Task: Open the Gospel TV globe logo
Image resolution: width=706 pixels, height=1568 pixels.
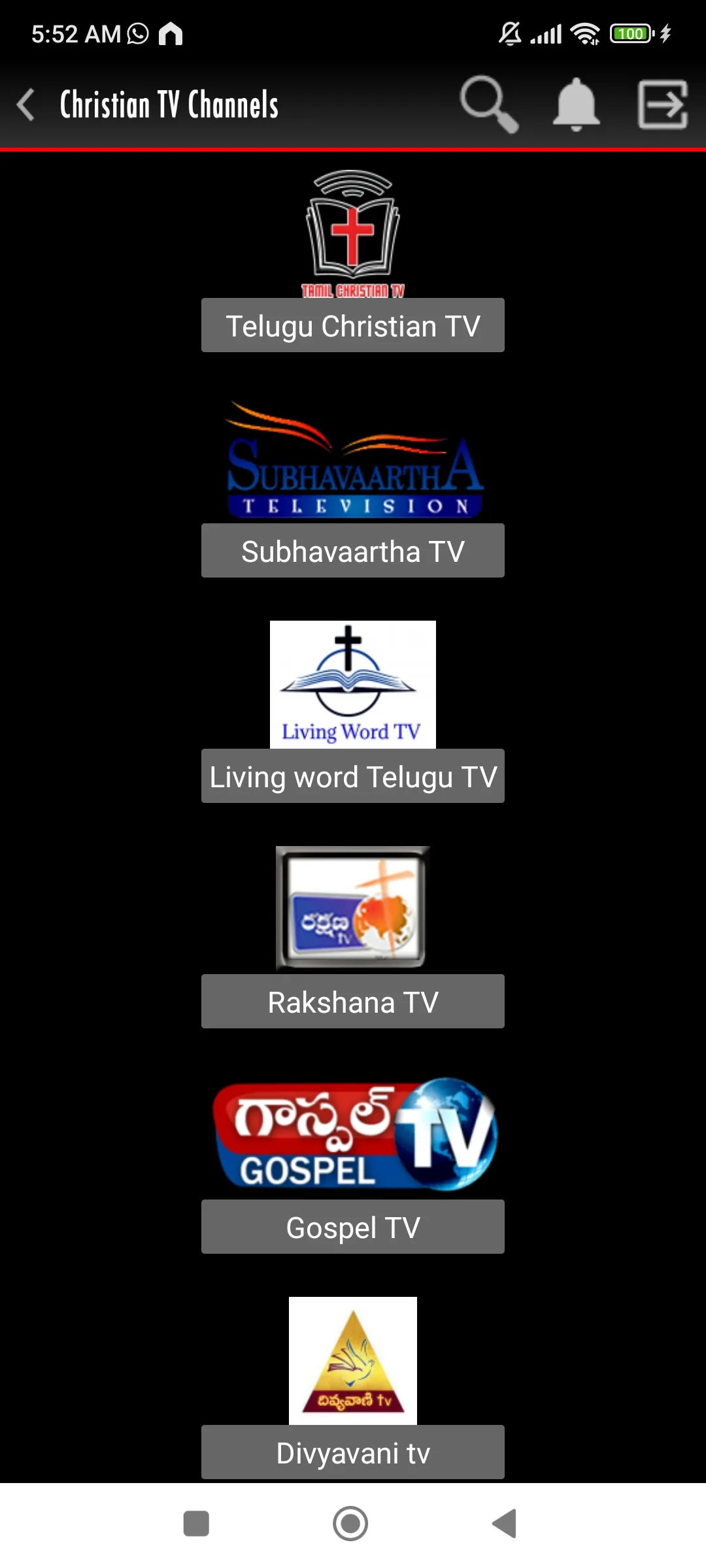Action: pos(352,1135)
